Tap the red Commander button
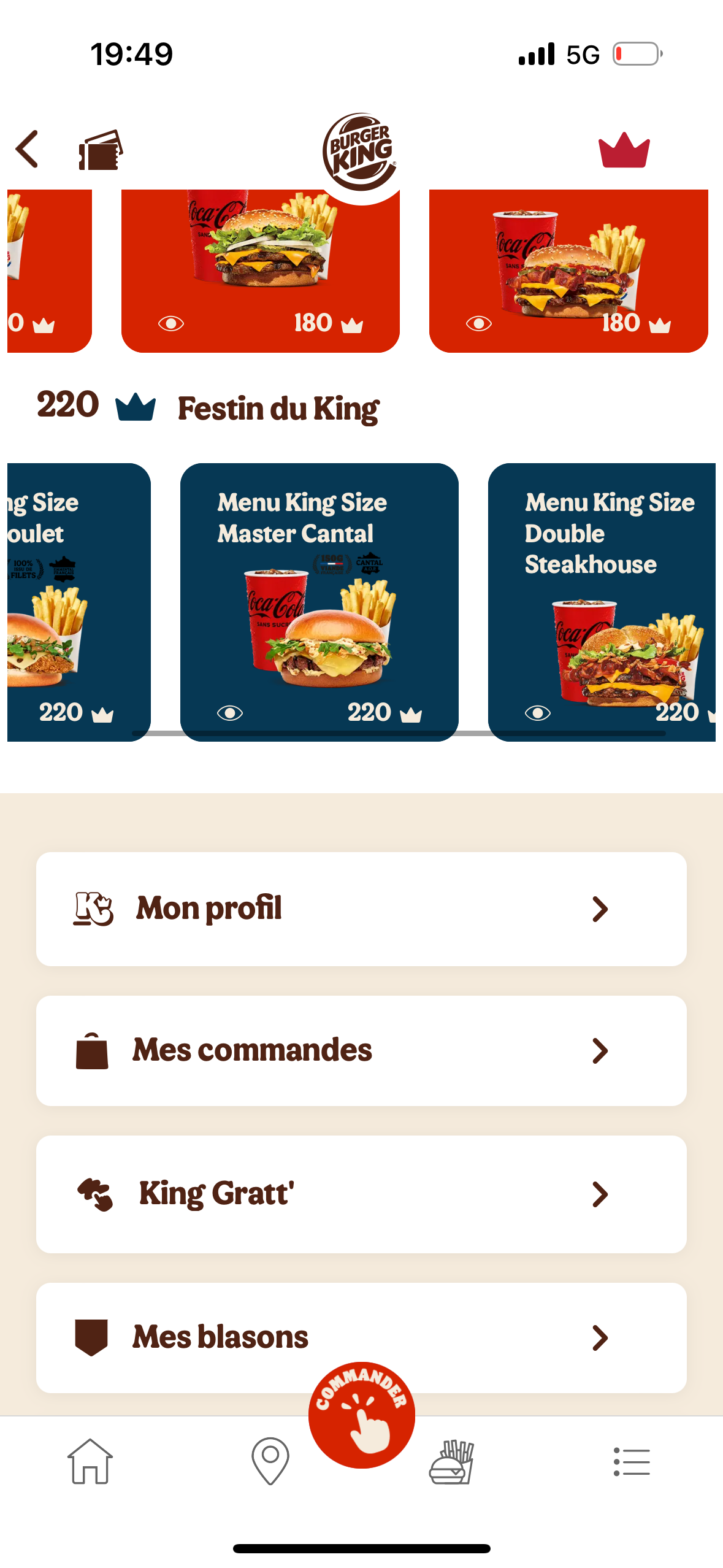 coord(361,1415)
